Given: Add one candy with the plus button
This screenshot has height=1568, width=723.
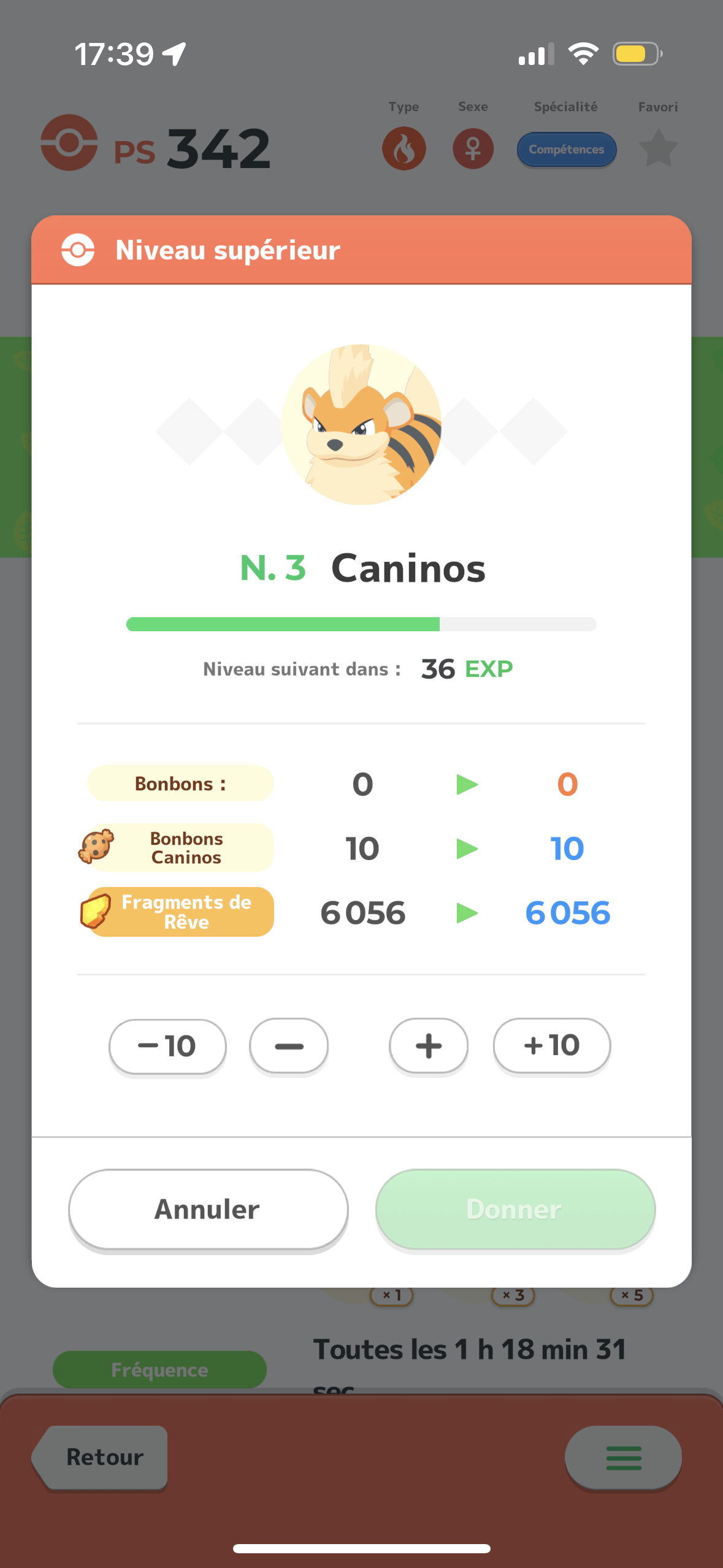Looking at the screenshot, I should (429, 1046).
